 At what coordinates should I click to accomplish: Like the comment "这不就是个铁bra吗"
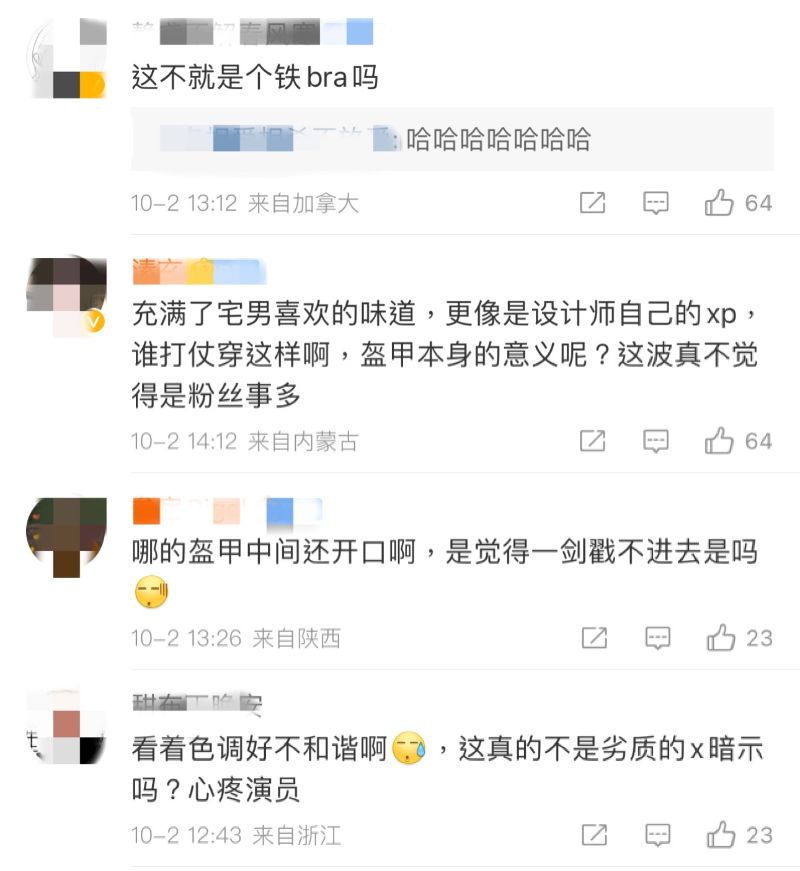pyautogui.click(x=720, y=203)
